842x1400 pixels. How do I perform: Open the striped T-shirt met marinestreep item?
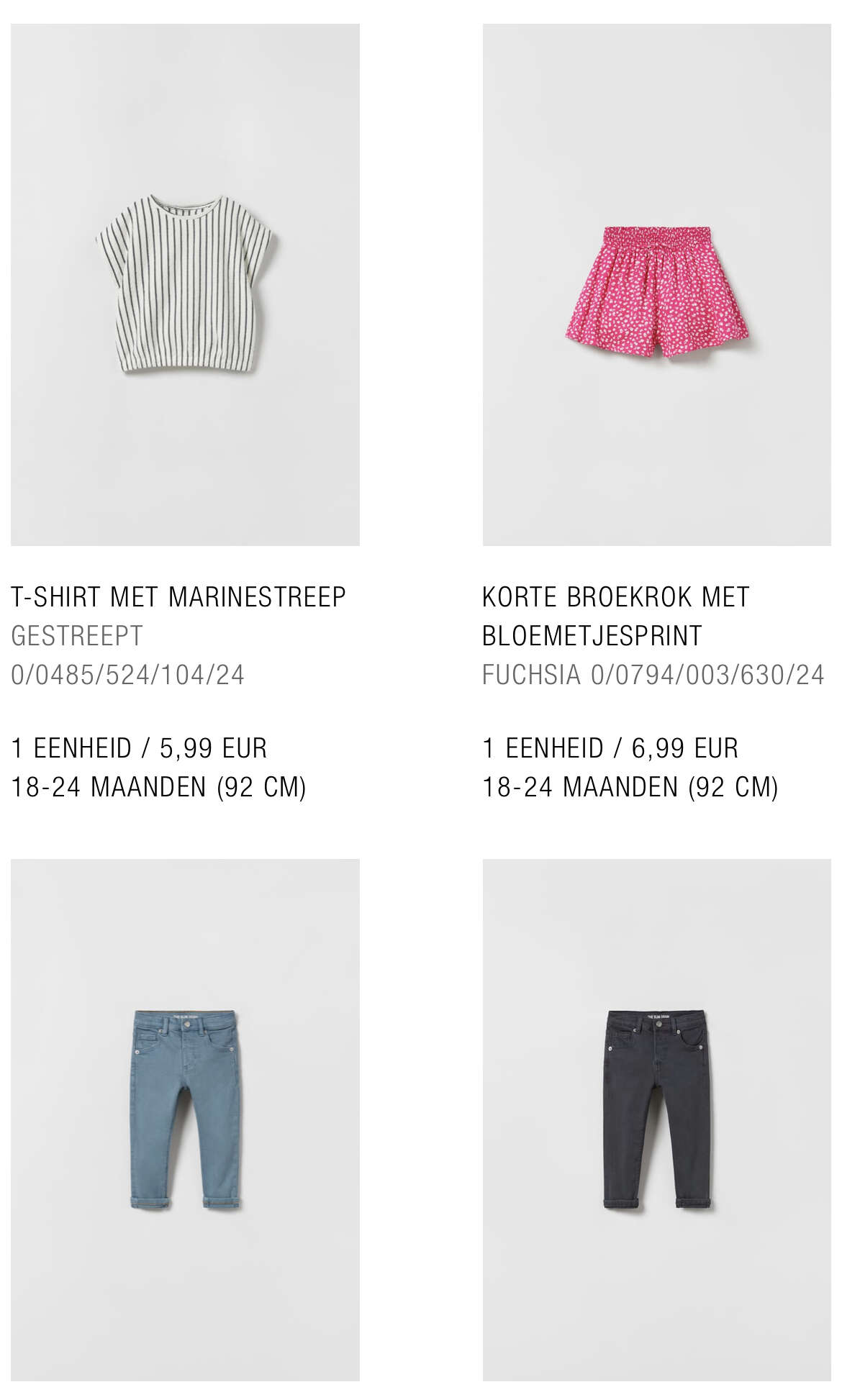pos(185,285)
